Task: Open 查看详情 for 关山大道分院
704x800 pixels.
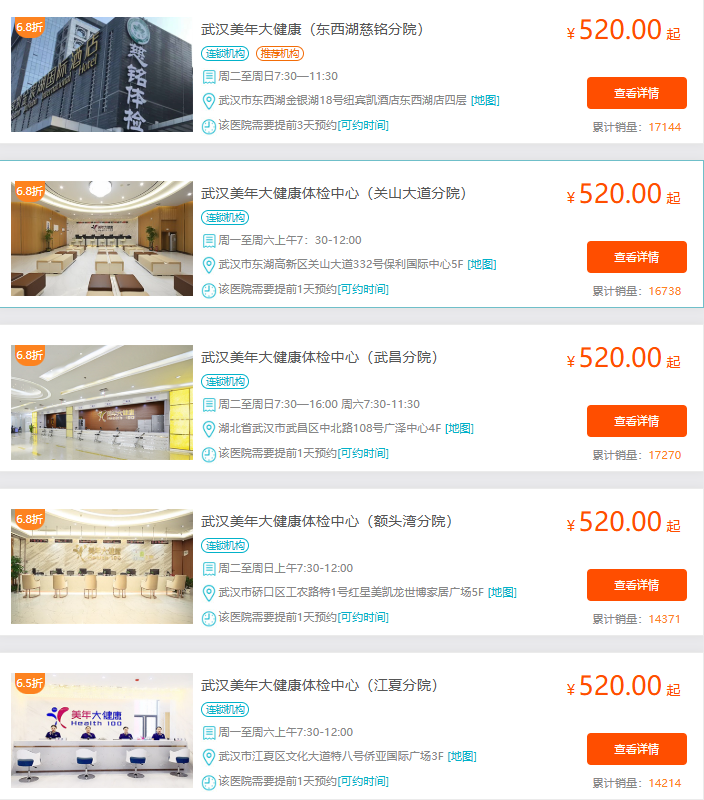Action: coord(636,257)
